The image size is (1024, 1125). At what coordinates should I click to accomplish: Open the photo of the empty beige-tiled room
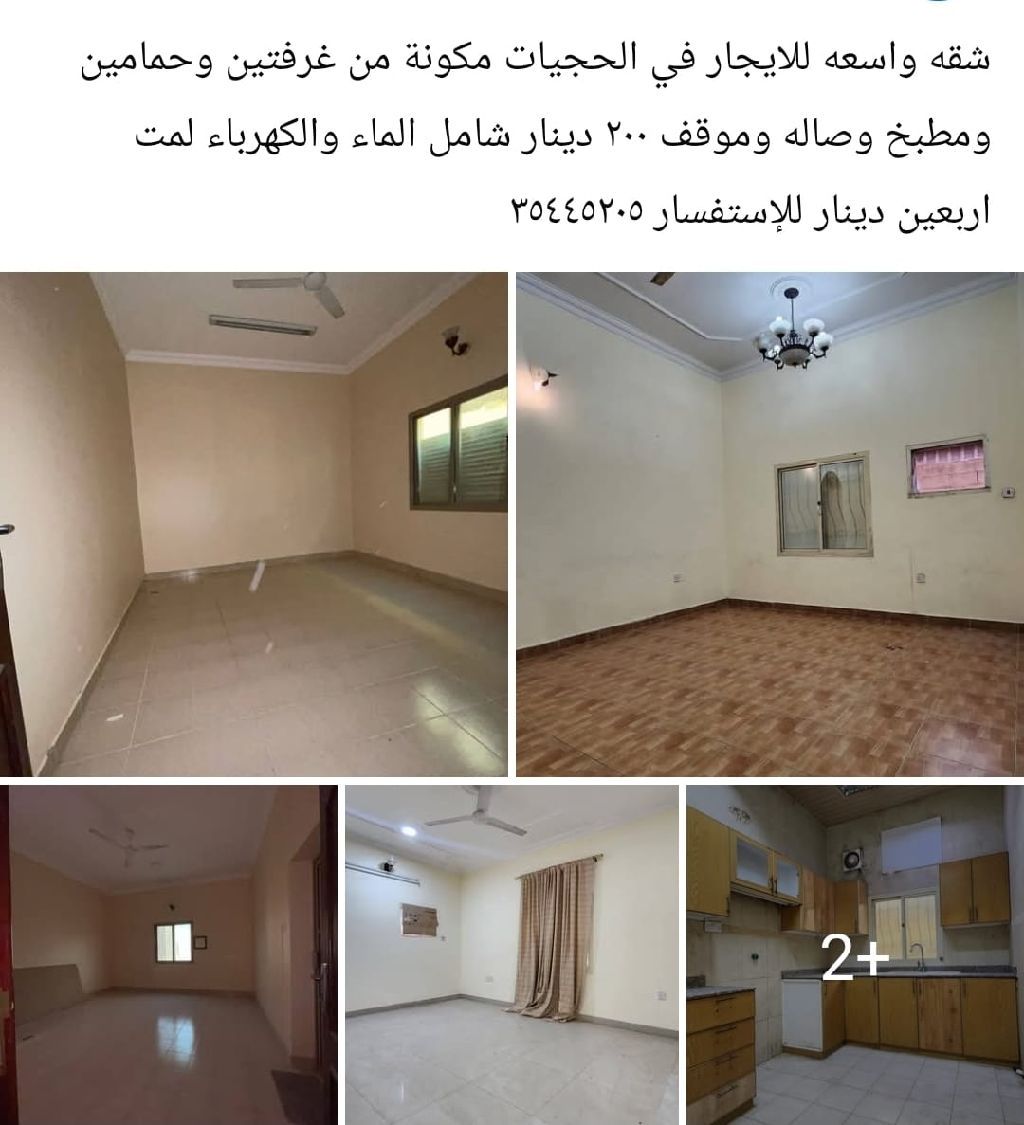coord(253,524)
